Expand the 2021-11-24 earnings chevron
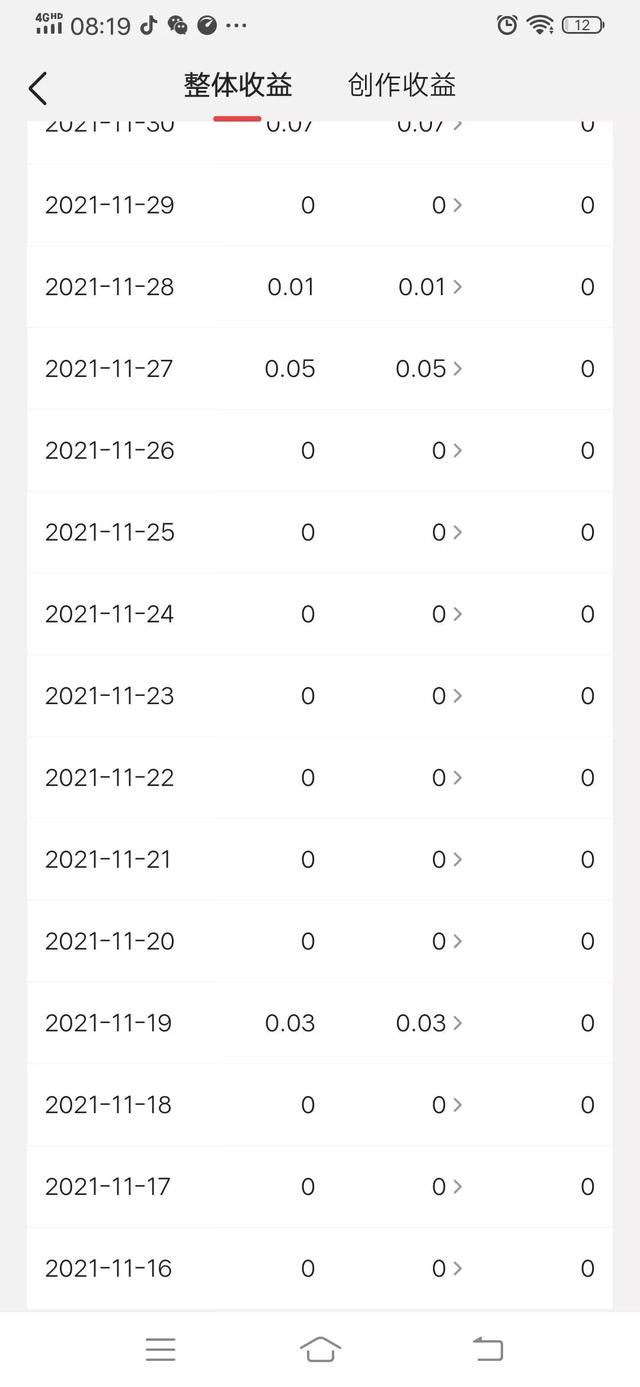Viewport: 640px width, 1387px height. click(x=457, y=614)
